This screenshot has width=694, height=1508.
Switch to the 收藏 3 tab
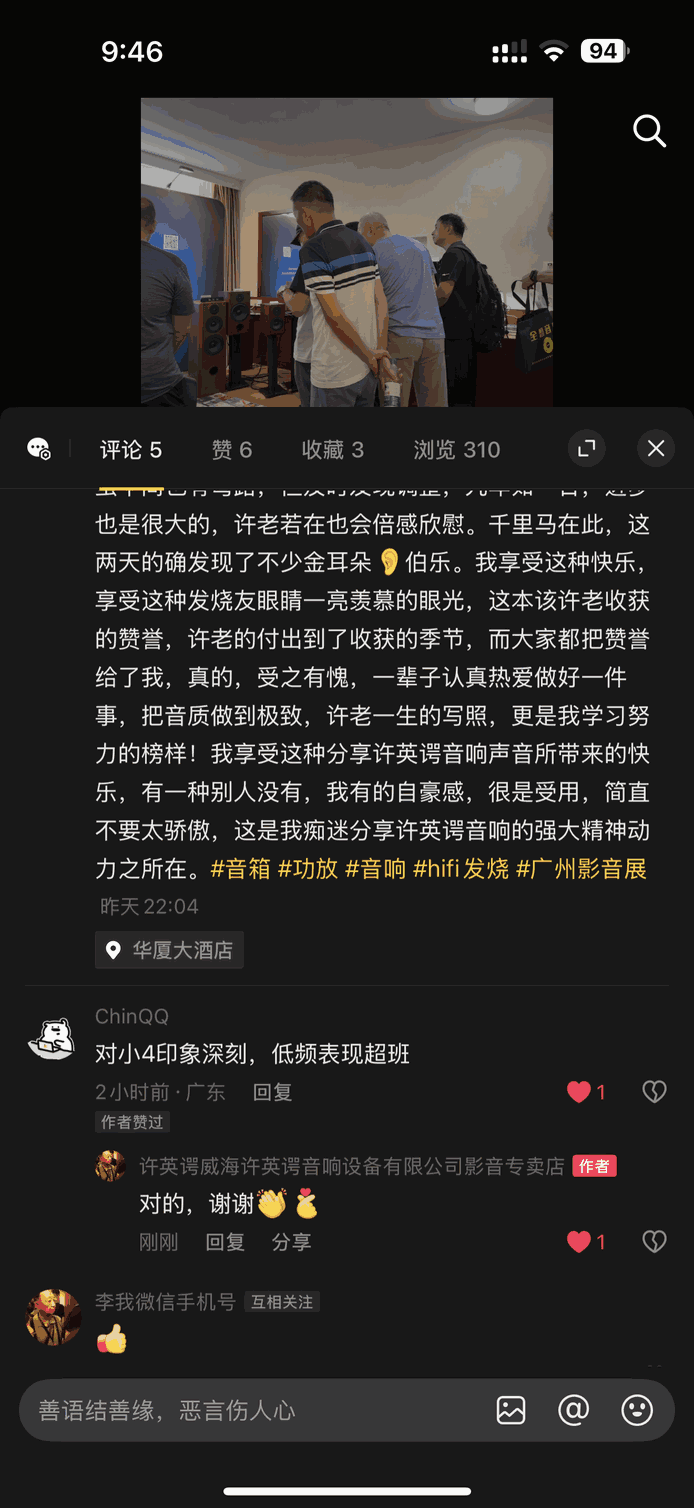click(x=332, y=450)
